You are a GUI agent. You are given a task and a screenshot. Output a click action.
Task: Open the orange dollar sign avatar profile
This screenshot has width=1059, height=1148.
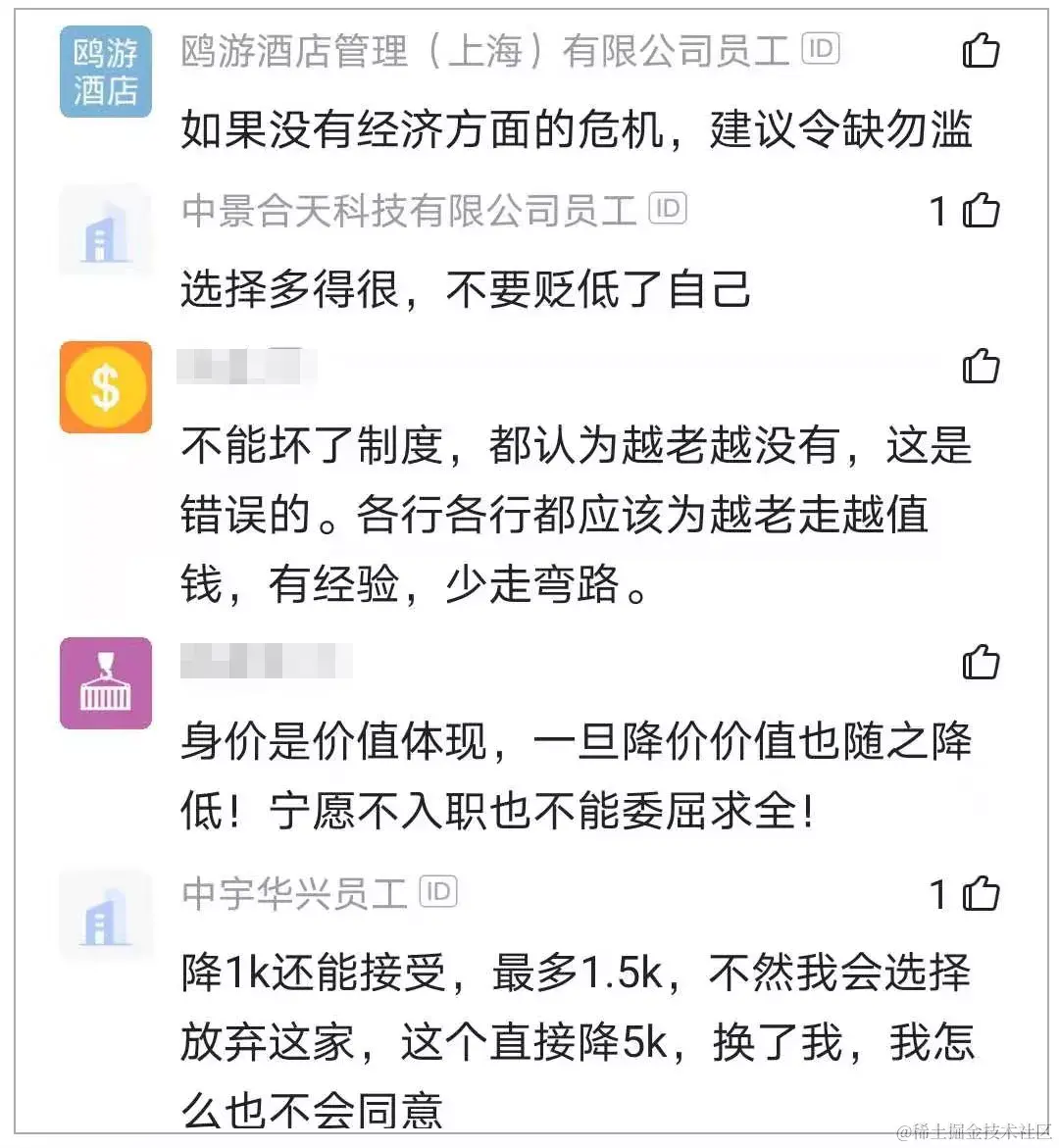[106, 387]
